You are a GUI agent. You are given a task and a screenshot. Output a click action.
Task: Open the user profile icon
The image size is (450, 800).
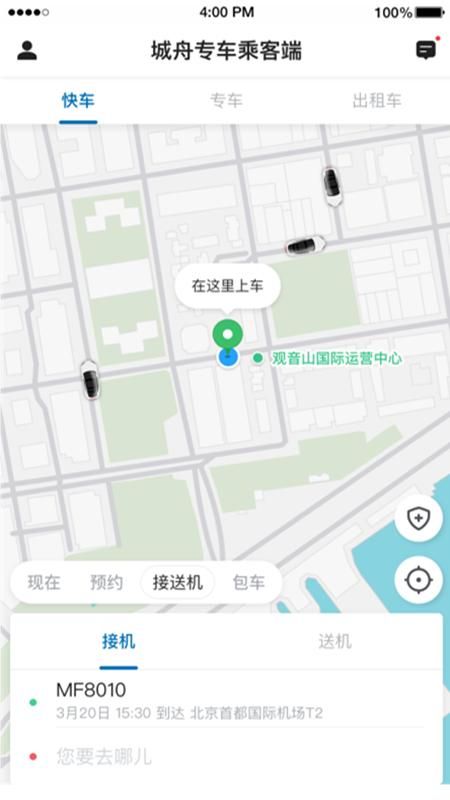tap(27, 51)
